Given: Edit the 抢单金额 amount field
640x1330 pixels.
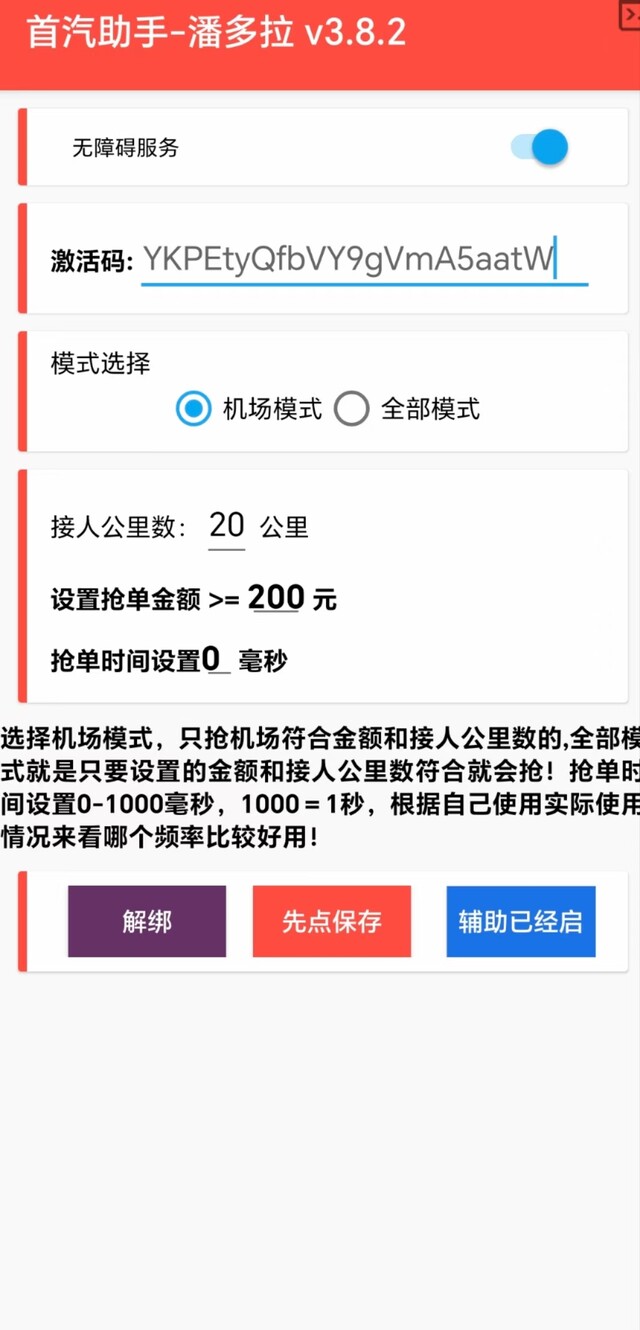Looking at the screenshot, I should click(276, 598).
